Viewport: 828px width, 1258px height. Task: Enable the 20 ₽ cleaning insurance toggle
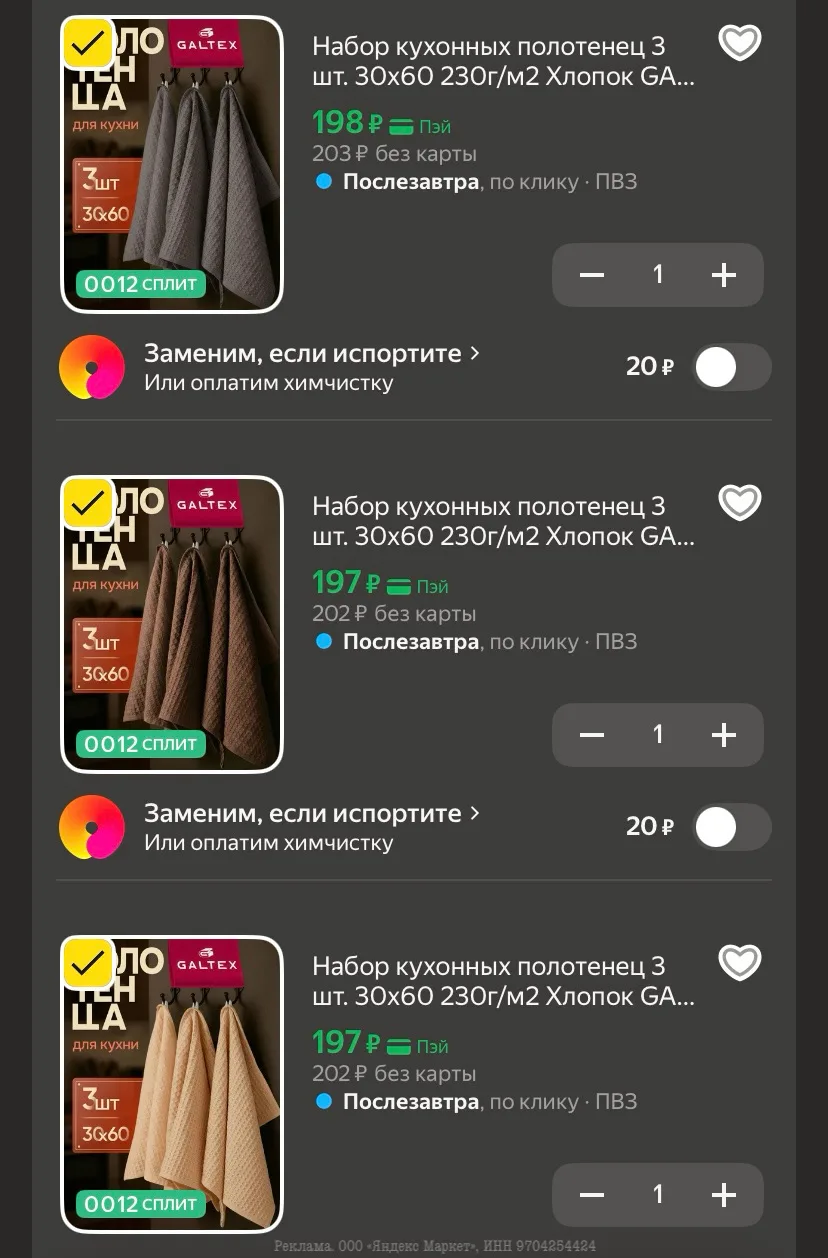731,367
